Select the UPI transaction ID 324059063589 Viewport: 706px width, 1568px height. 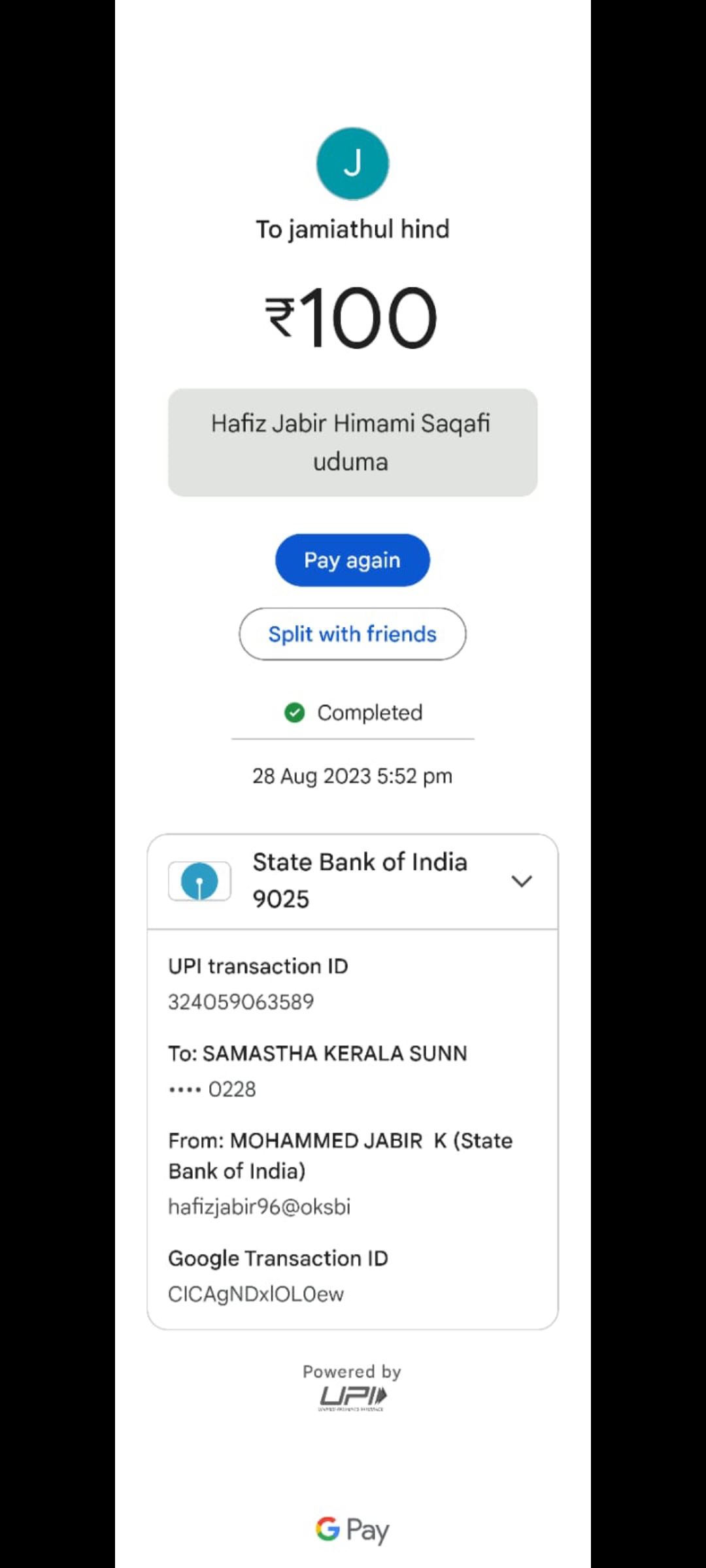(241, 1001)
